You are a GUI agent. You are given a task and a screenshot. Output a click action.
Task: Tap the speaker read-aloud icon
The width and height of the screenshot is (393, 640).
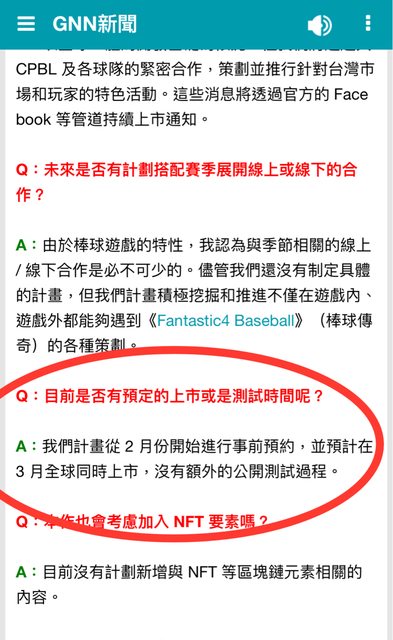click(x=320, y=25)
